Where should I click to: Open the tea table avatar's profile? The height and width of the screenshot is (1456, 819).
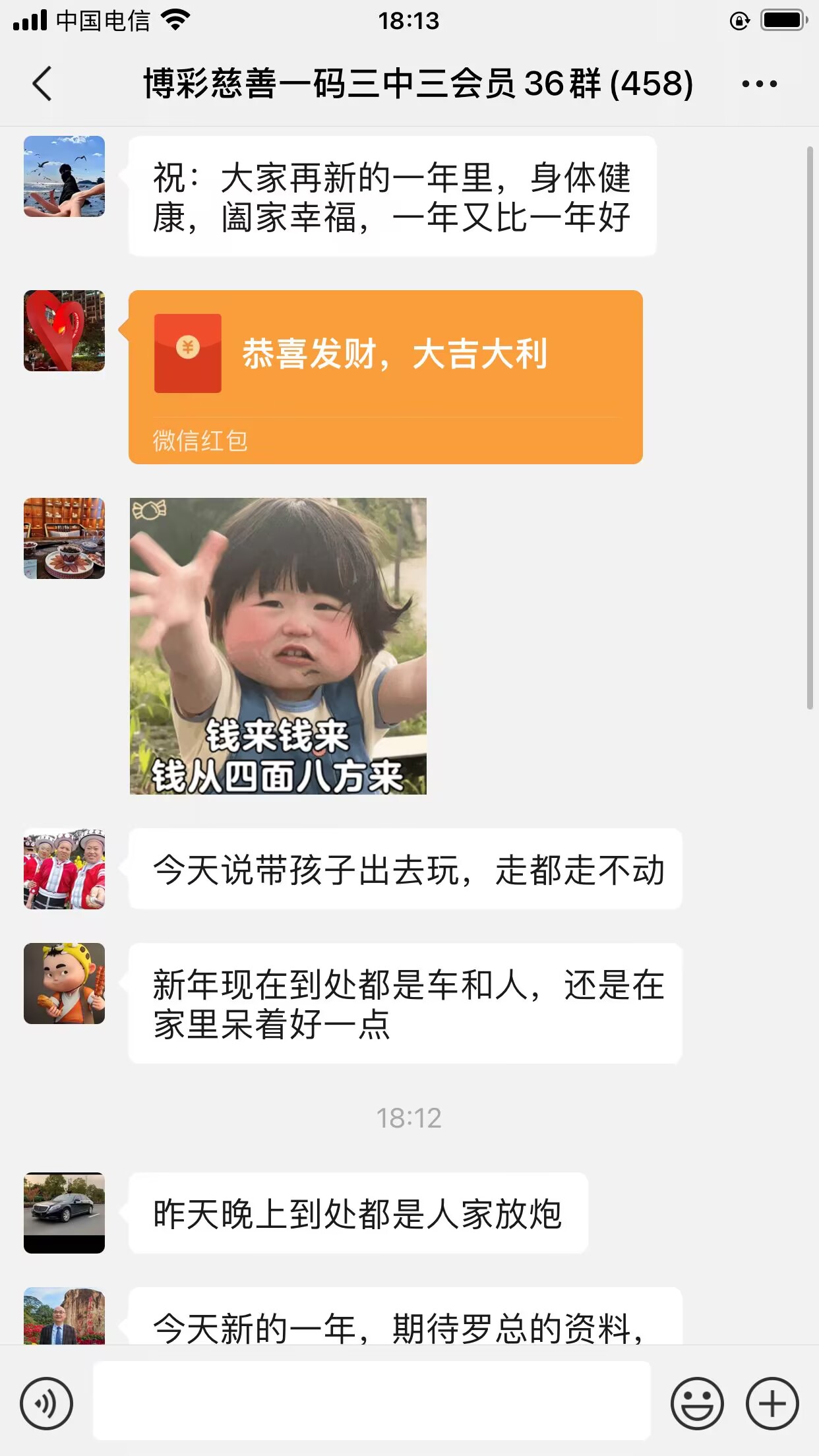coord(64,538)
